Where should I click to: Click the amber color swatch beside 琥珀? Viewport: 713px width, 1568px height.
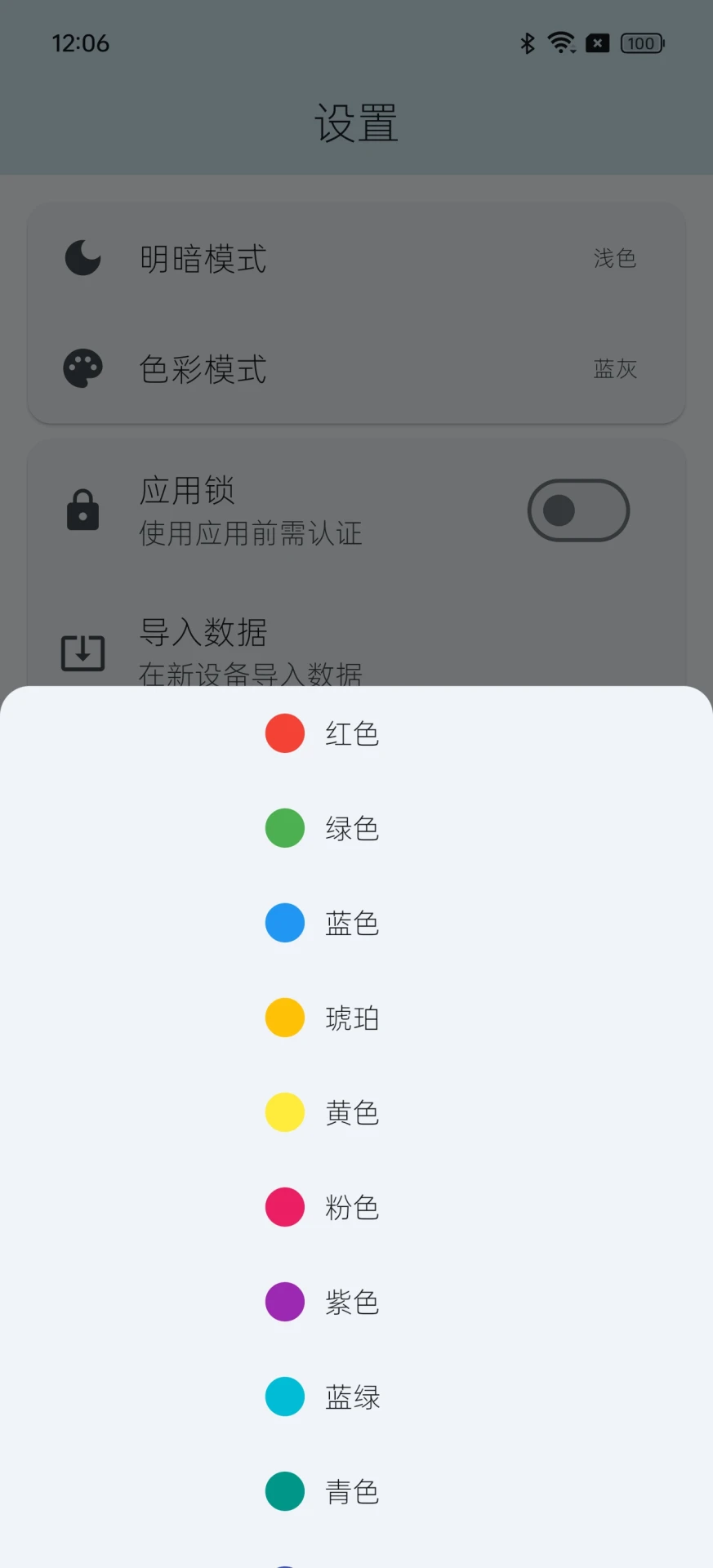pyautogui.click(x=284, y=1017)
